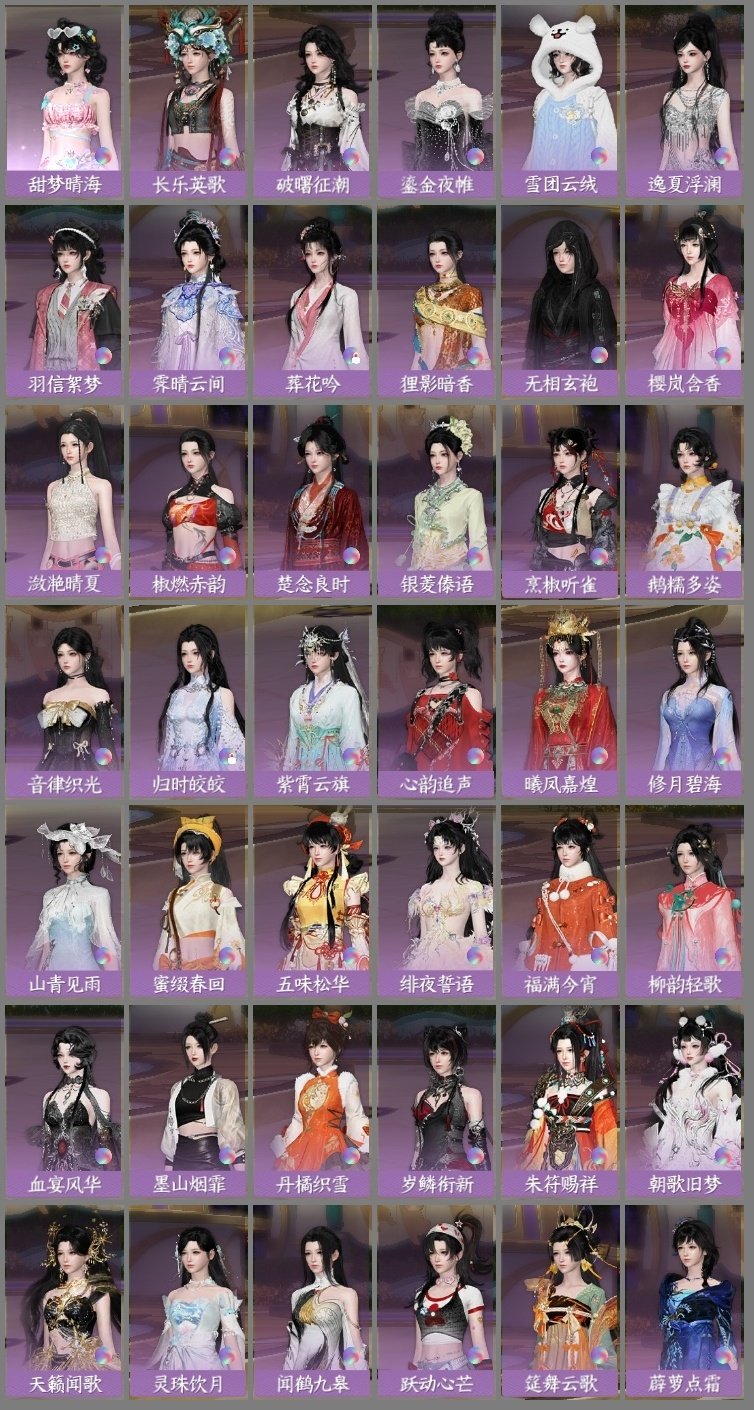Open the color dye sphere on 逸夏浮澜
This screenshot has height=1410, width=754.
click(x=722, y=155)
